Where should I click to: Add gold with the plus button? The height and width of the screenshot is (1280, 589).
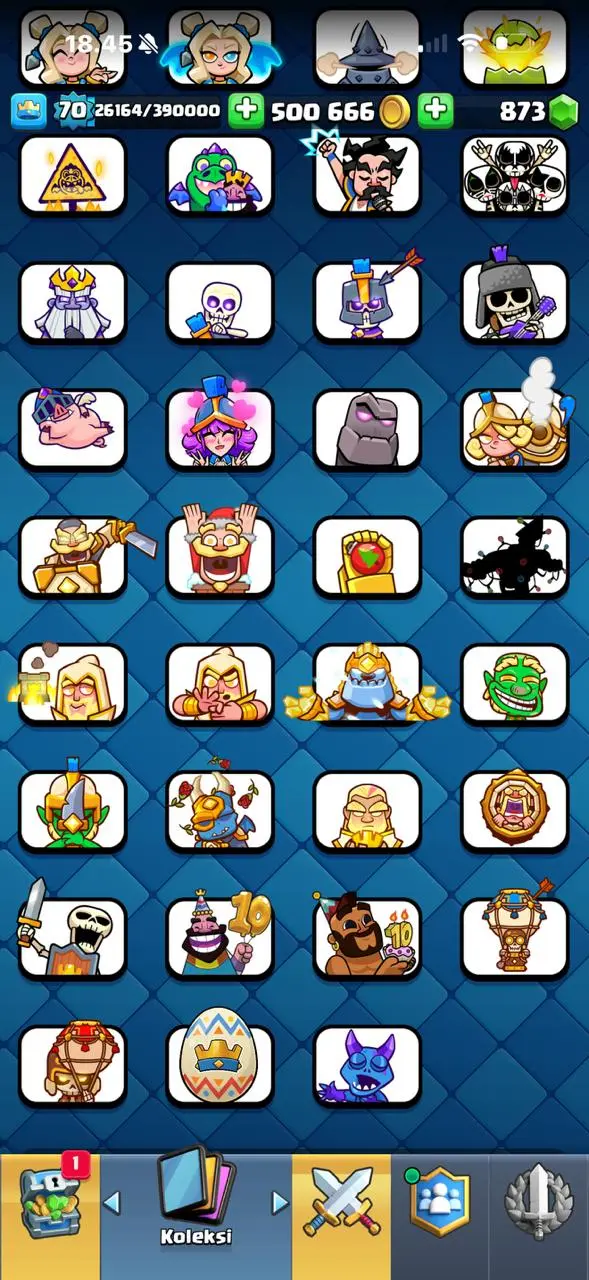click(246, 110)
